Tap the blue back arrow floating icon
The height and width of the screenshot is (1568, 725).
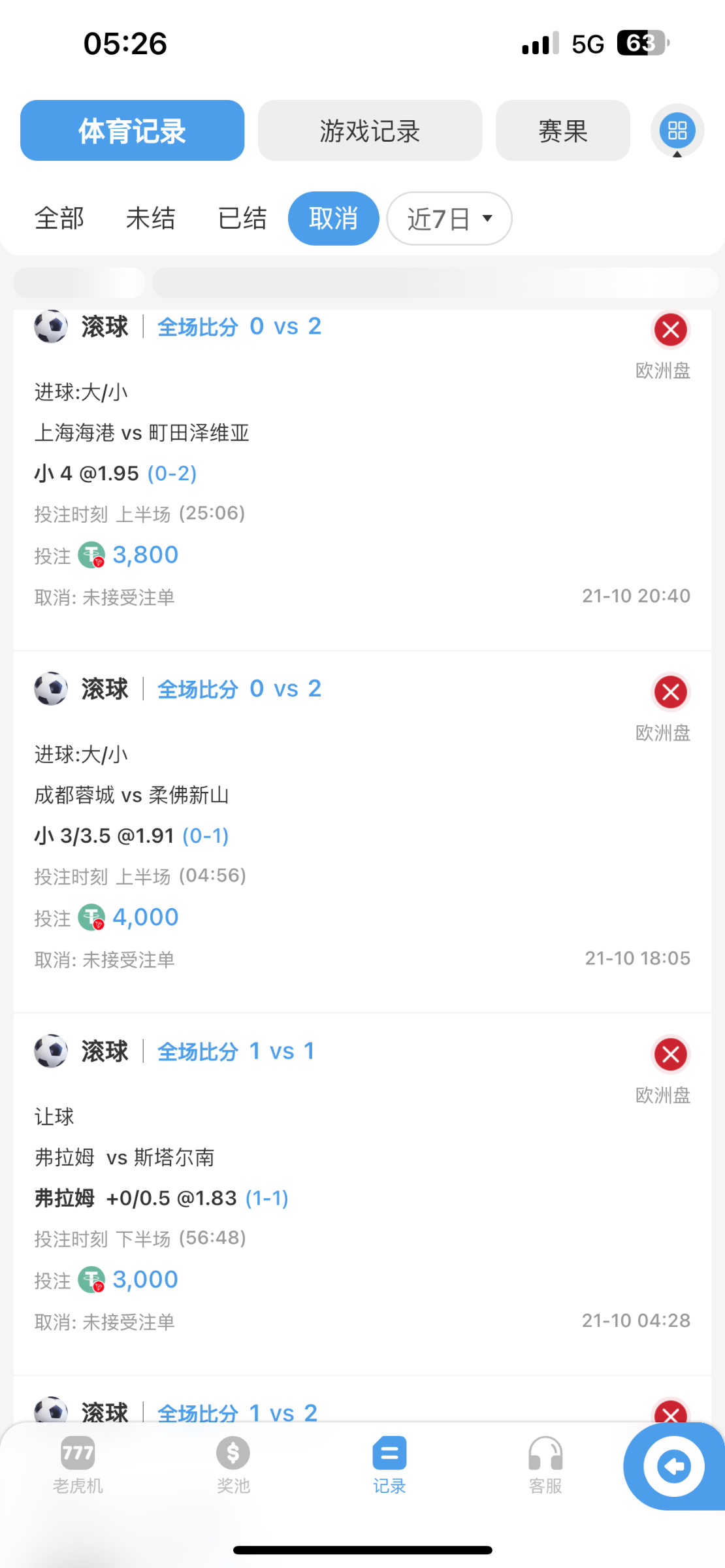tap(674, 1465)
